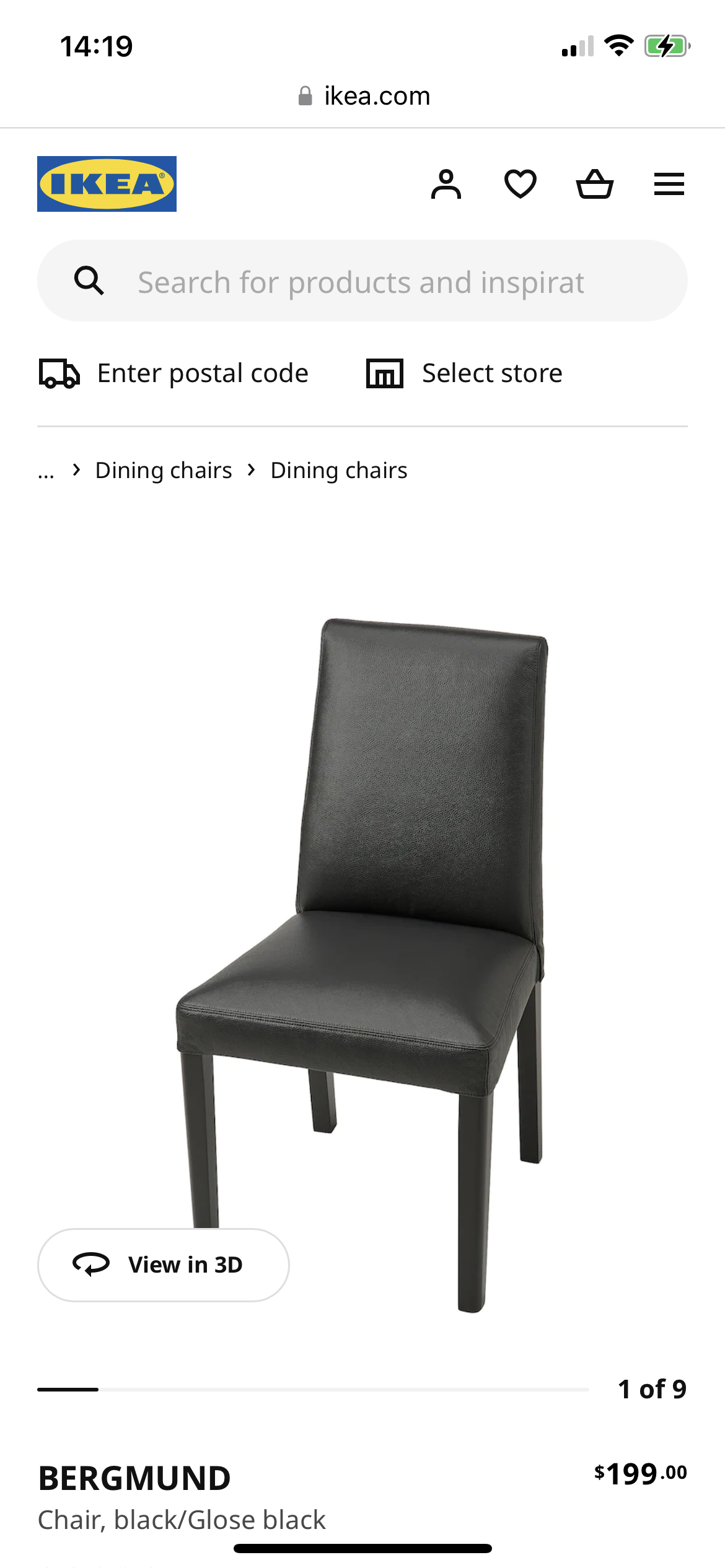Tap View in 3D button
This screenshot has height=1568, width=725.
click(x=164, y=1265)
